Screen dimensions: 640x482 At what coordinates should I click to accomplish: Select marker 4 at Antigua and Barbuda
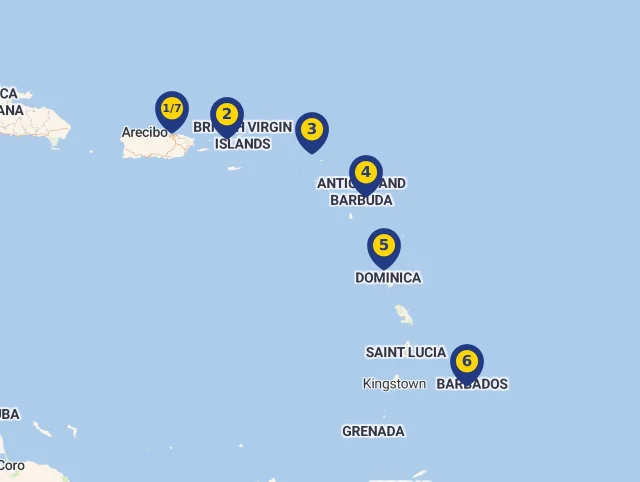366,173
